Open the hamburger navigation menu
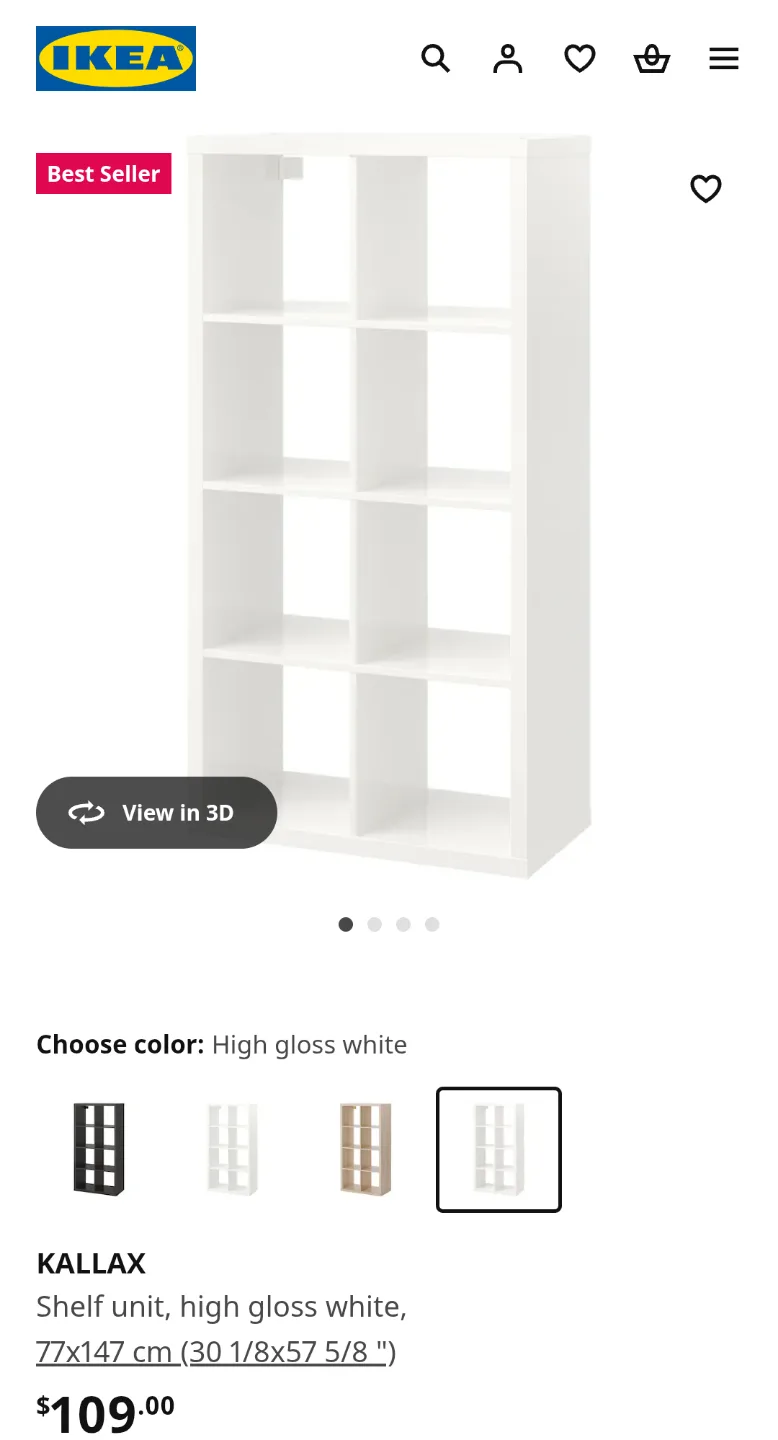The height and width of the screenshot is (1440, 778). pos(723,58)
